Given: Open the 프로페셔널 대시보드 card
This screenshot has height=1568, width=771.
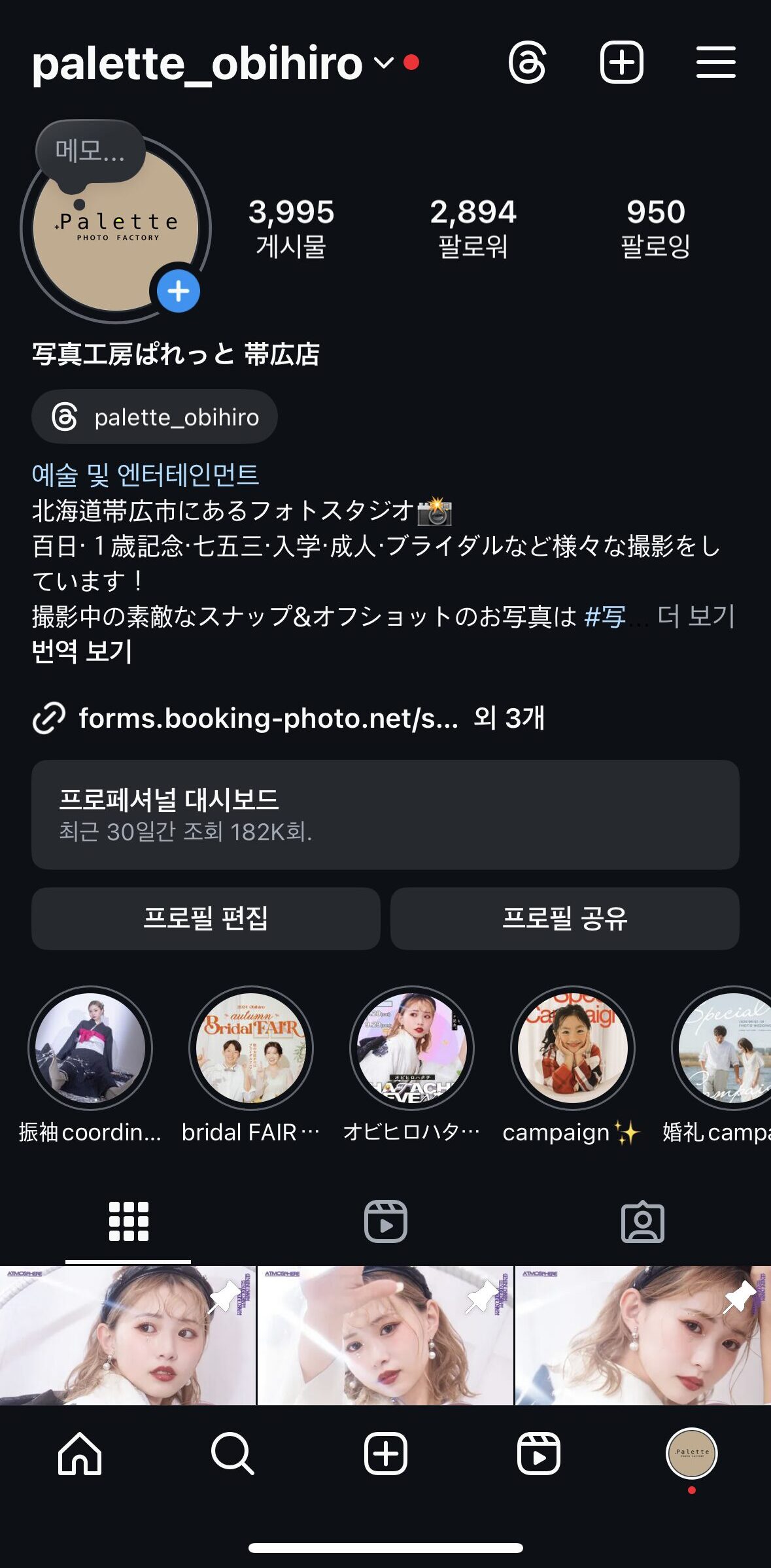Looking at the screenshot, I should click(x=385, y=814).
